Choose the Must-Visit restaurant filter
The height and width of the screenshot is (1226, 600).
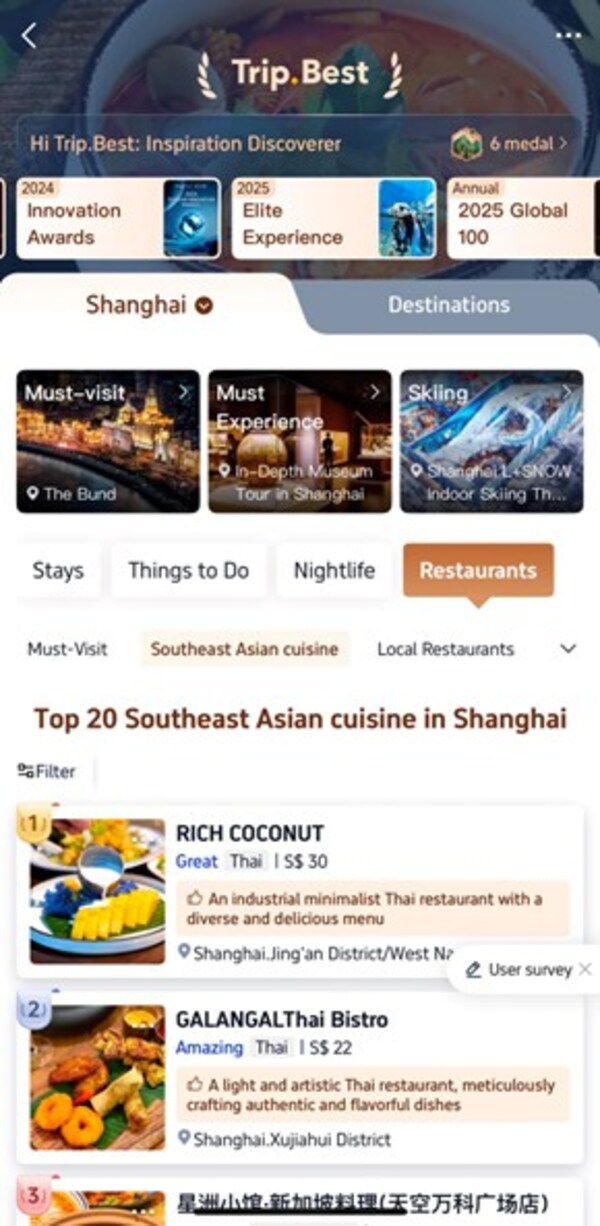[x=67, y=649]
